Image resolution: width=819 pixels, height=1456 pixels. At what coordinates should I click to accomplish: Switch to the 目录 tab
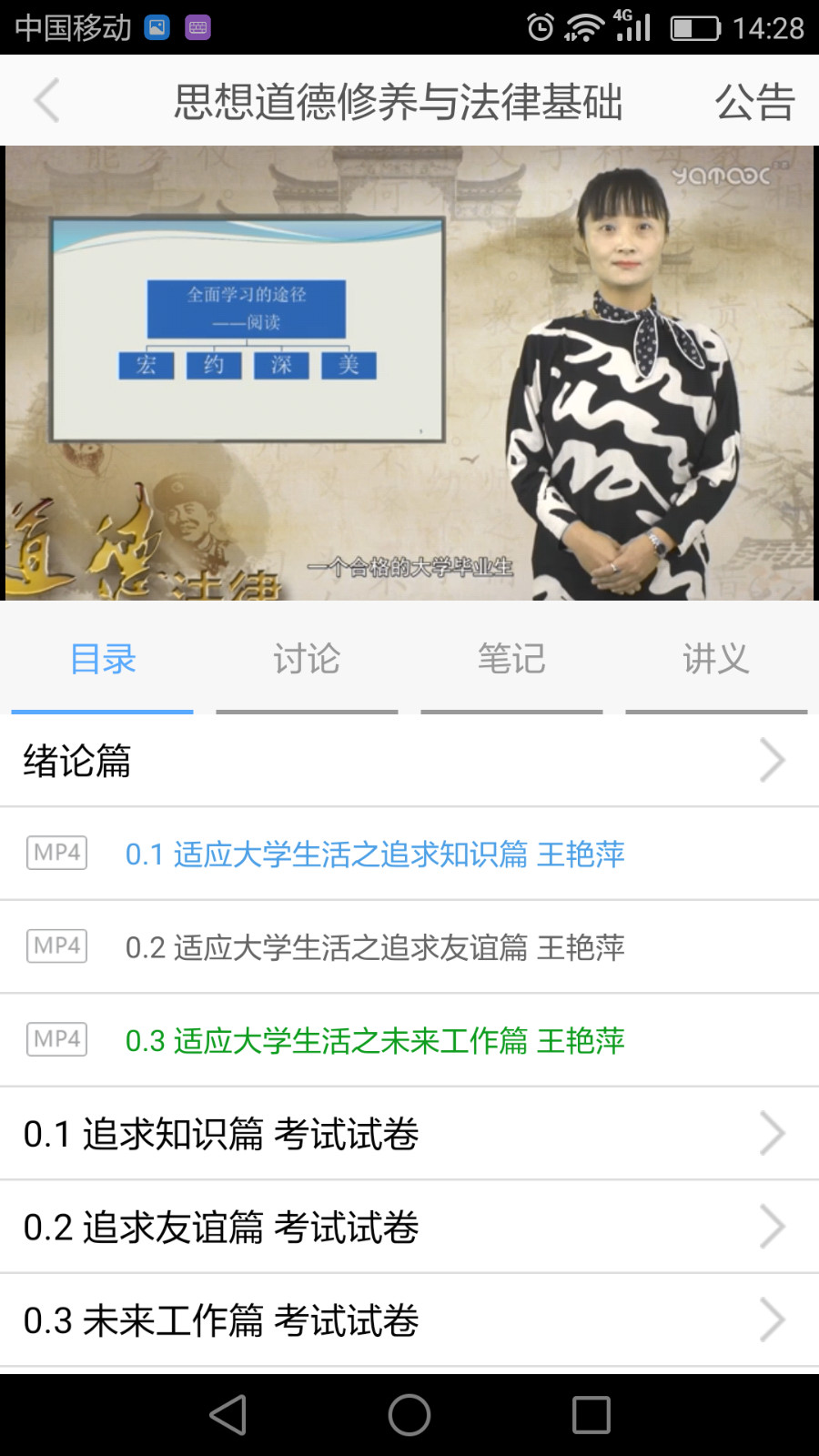tap(103, 659)
